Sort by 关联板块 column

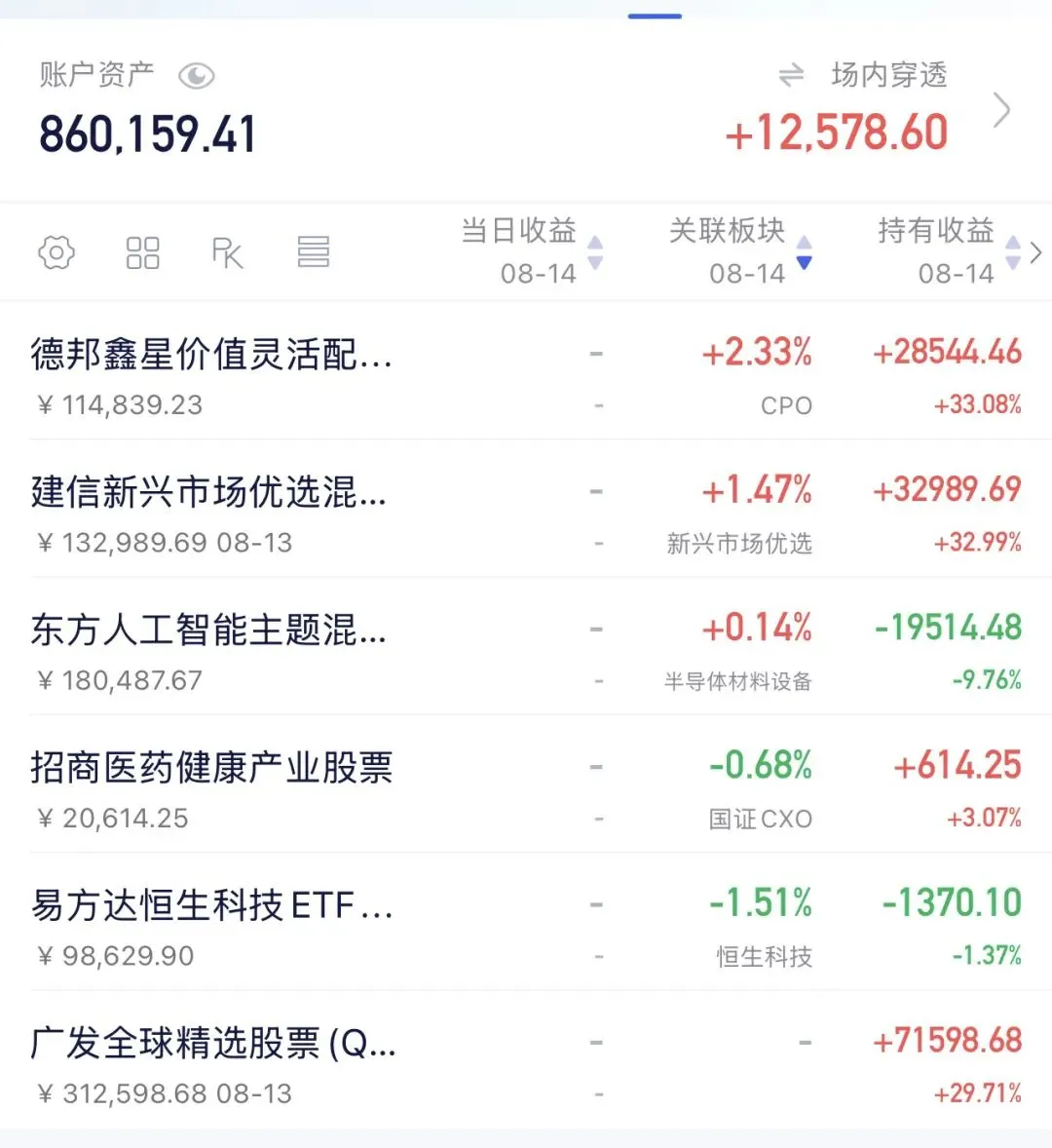tap(740, 251)
